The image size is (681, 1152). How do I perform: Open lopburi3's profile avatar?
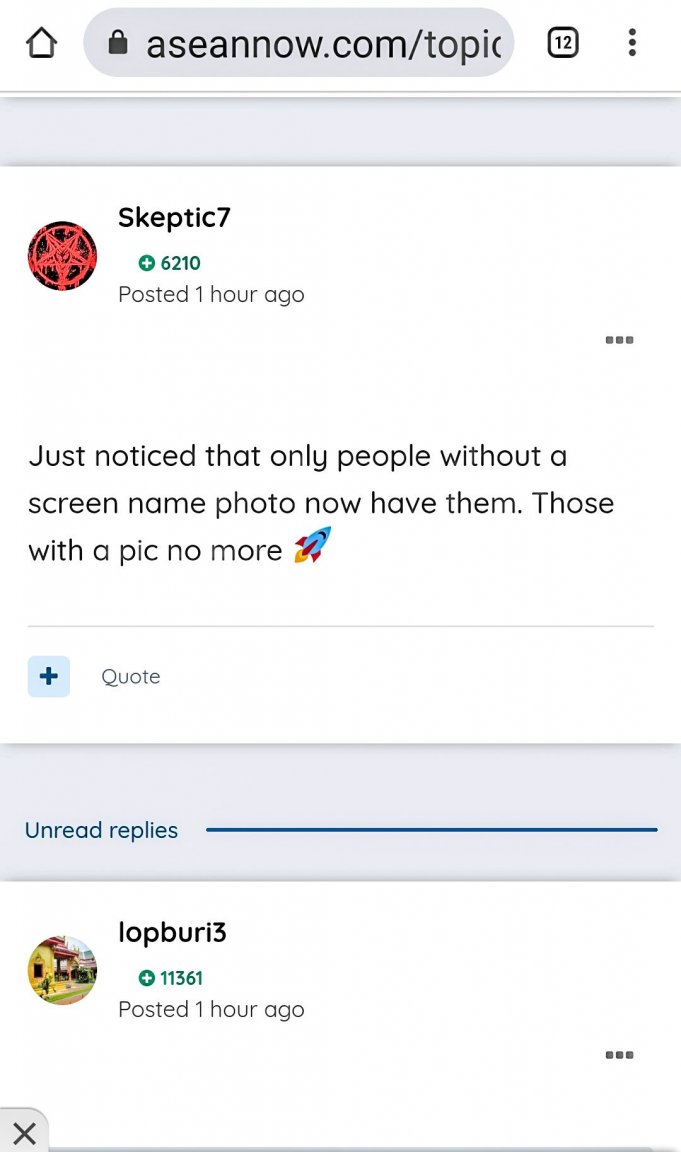coord(62,970)
